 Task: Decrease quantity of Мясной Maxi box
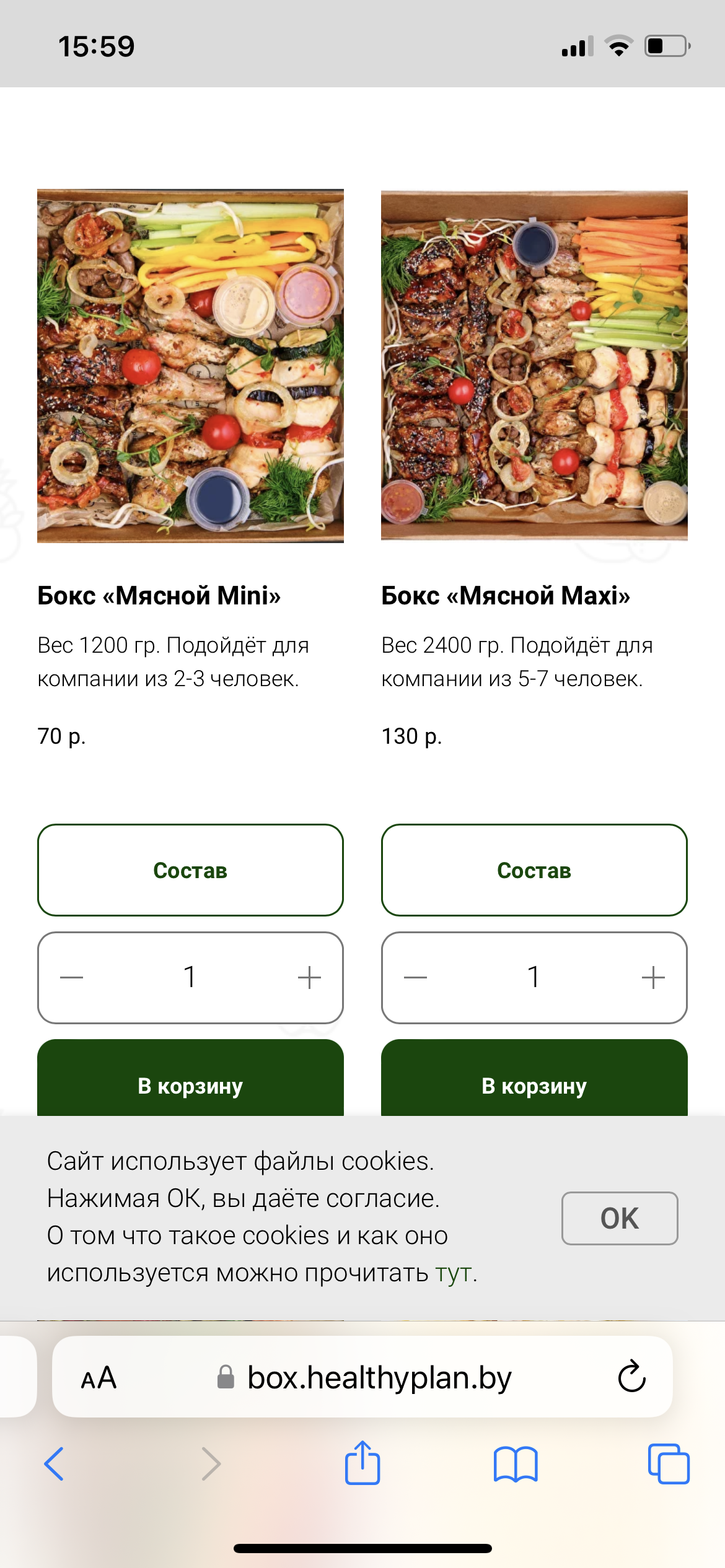[x=415, y=978]
